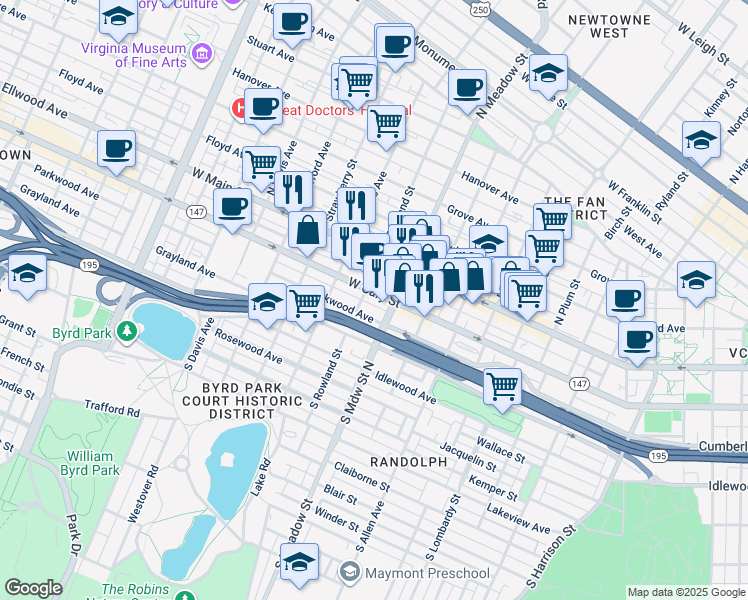Image resolution: width=748 pixels, height=600 pixels.
Task: Open the school marker beside Byrd Park
Action: [27, 272]
